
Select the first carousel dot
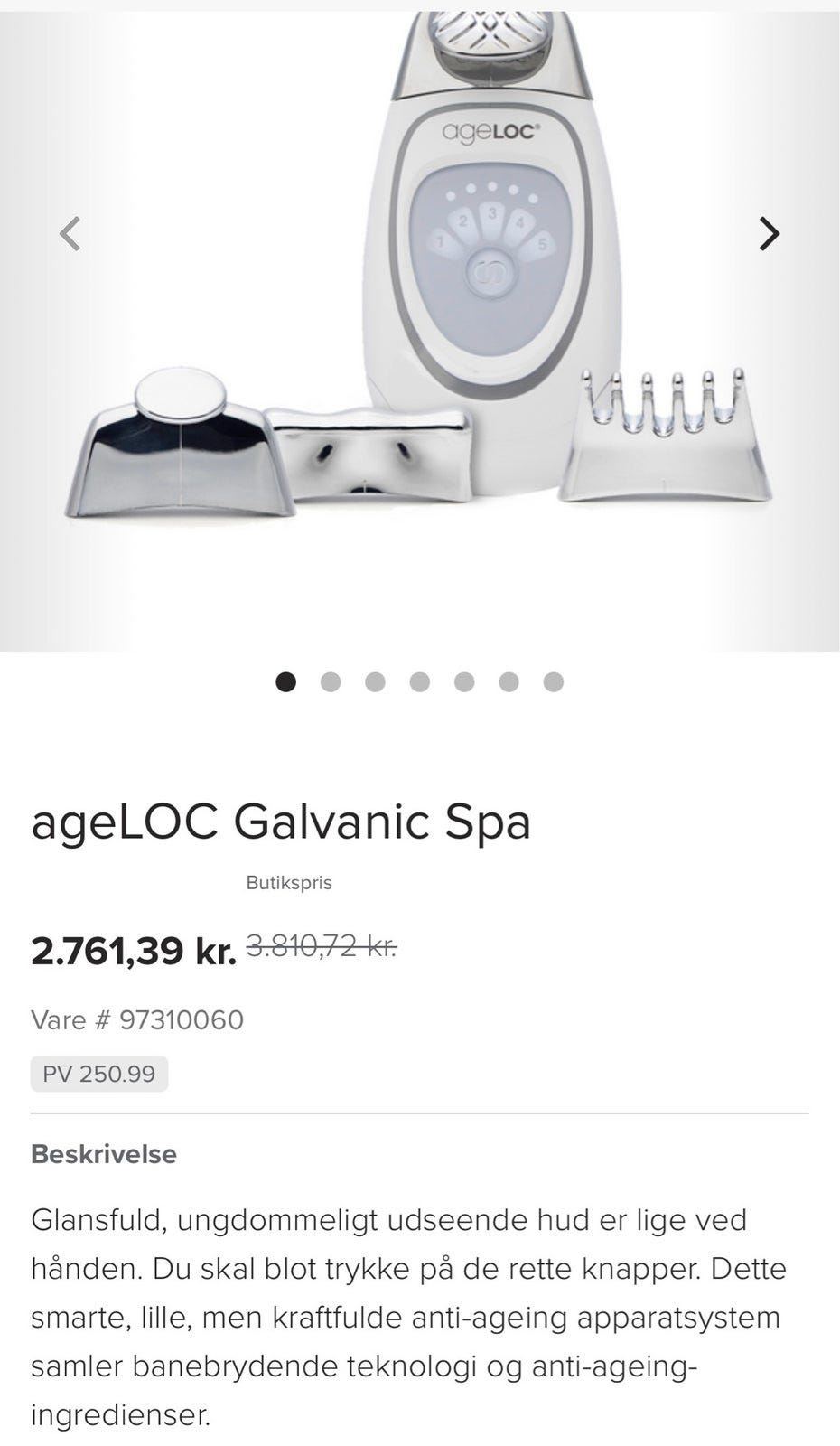(x=285, y=682)
